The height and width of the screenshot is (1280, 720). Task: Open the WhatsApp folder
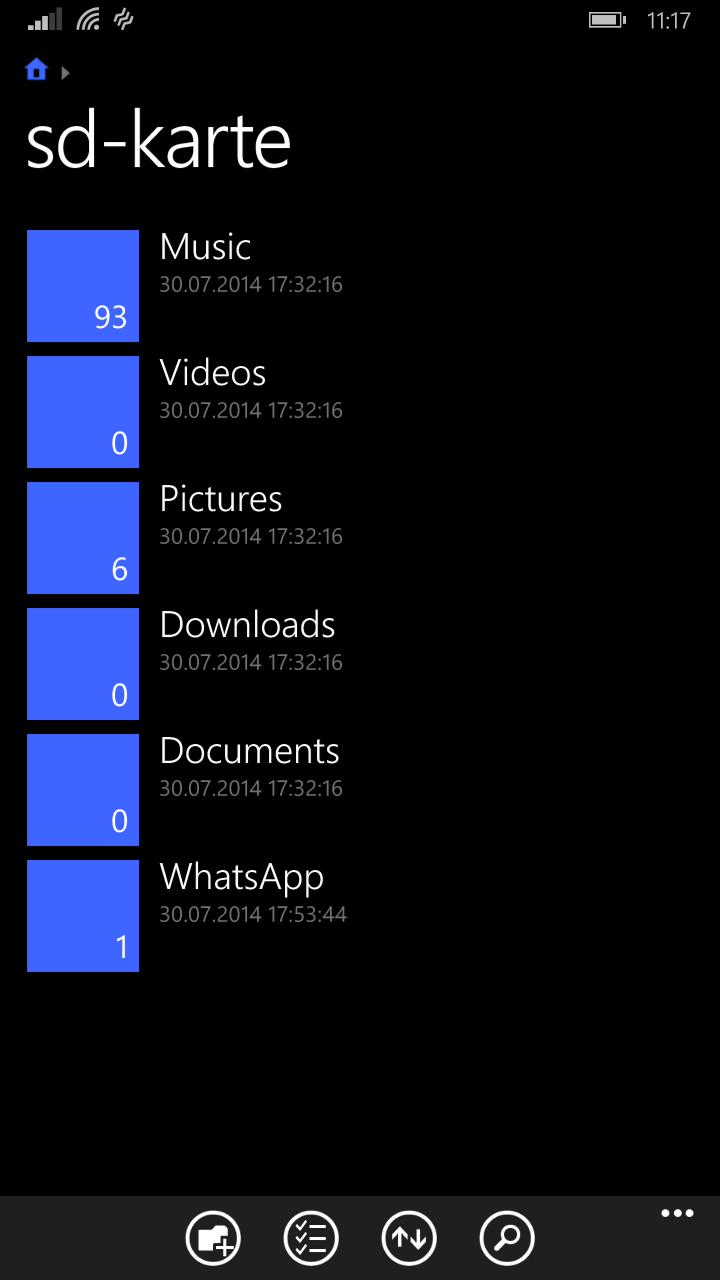(x=360, y=916)
